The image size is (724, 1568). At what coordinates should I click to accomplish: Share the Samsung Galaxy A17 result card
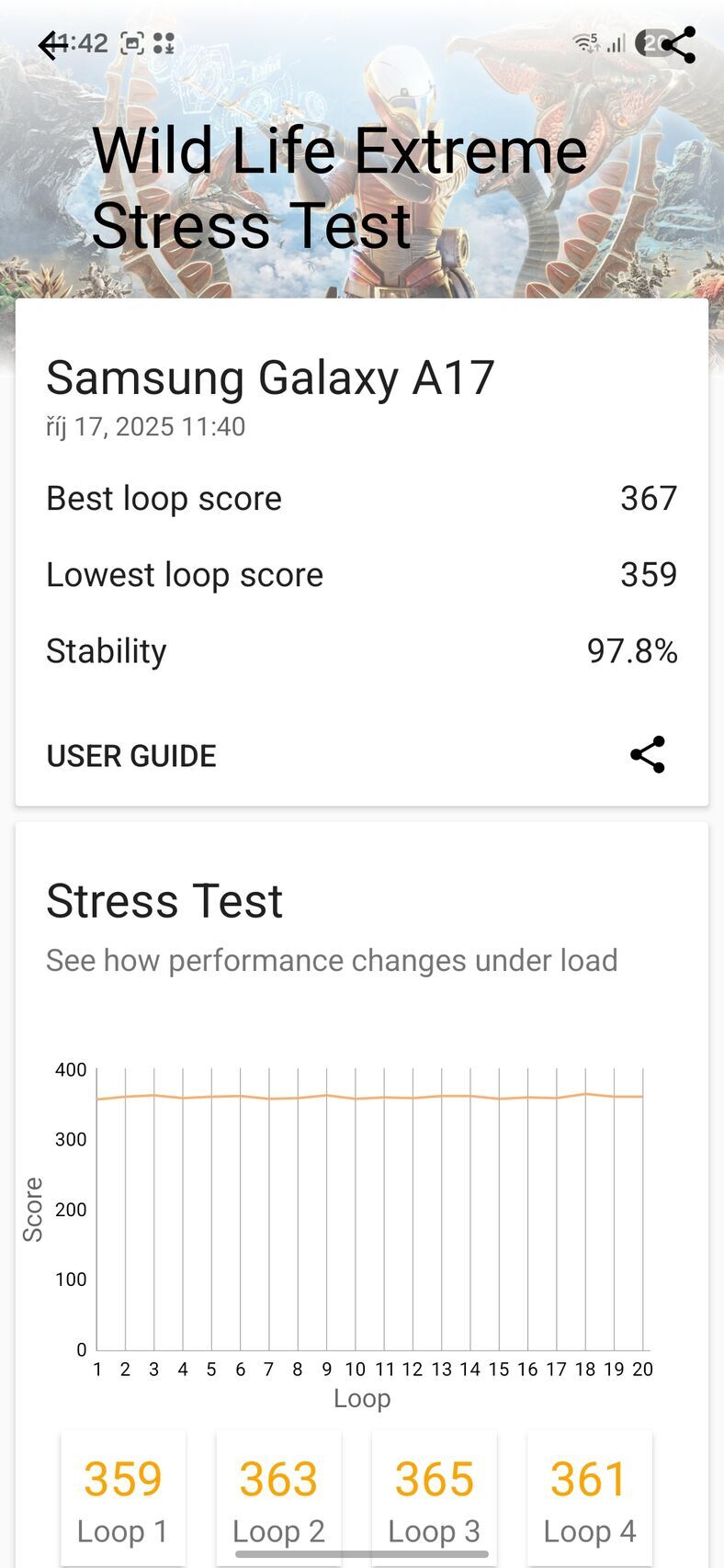tap(648, 755)
